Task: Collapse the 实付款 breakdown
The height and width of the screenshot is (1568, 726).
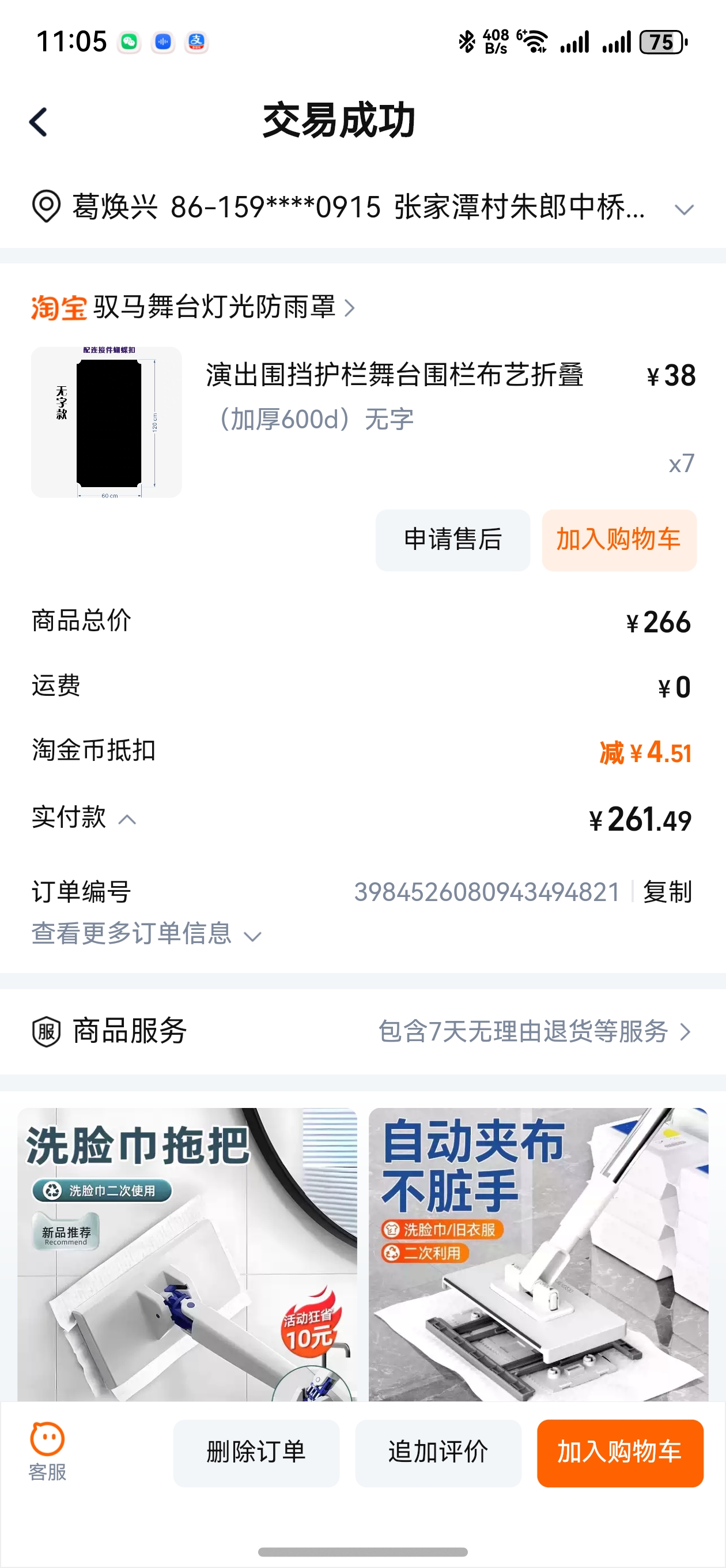Action: coord(127,819)
